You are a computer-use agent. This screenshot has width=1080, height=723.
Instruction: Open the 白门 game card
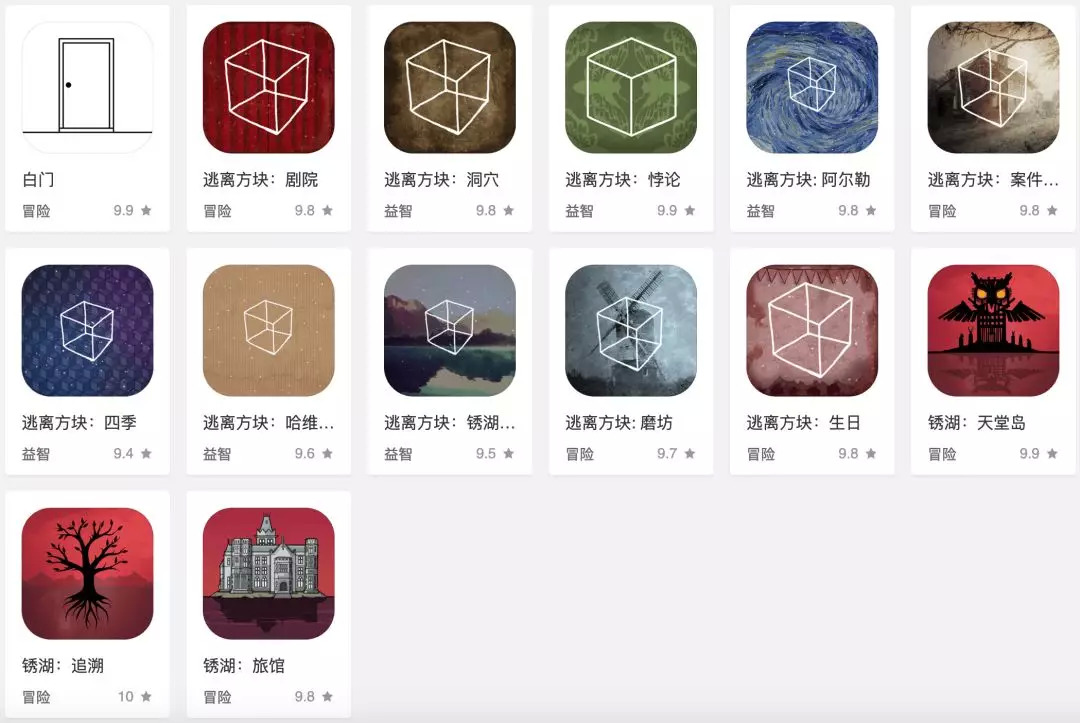[x=87, y=88]
